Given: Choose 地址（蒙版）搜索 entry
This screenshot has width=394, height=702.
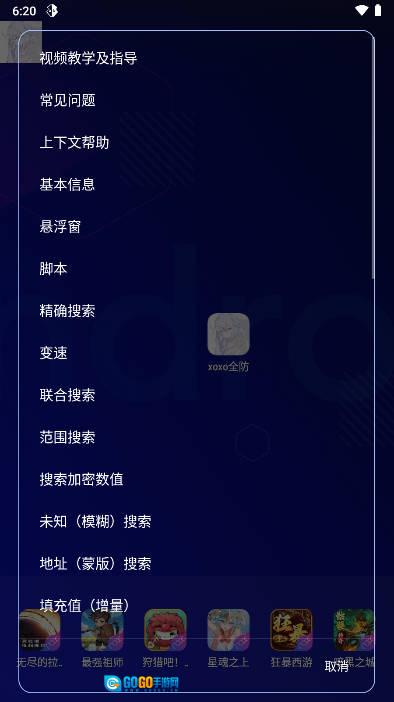Looking at the screenshot, I should click(196, 563).
